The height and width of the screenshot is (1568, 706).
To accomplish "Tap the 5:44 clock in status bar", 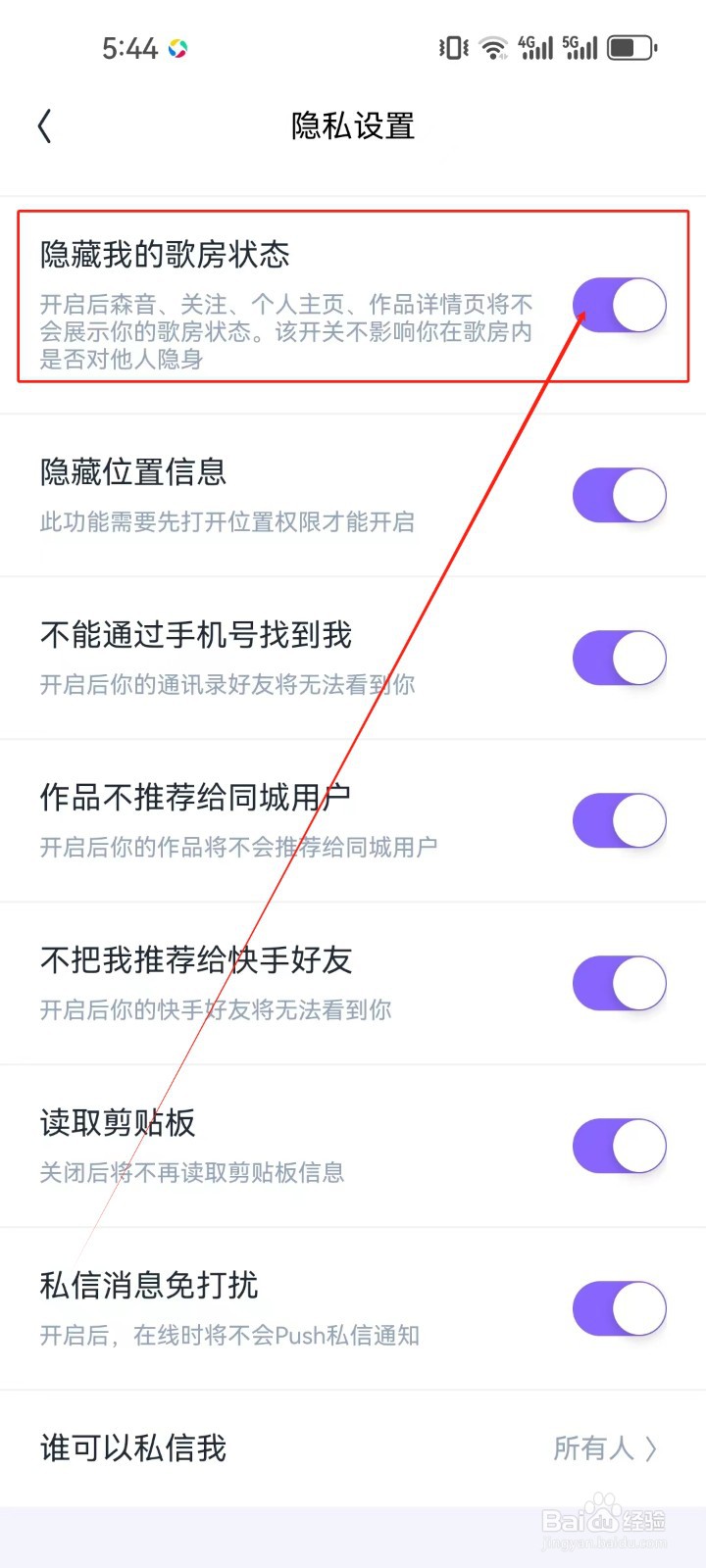I will 129,47.
